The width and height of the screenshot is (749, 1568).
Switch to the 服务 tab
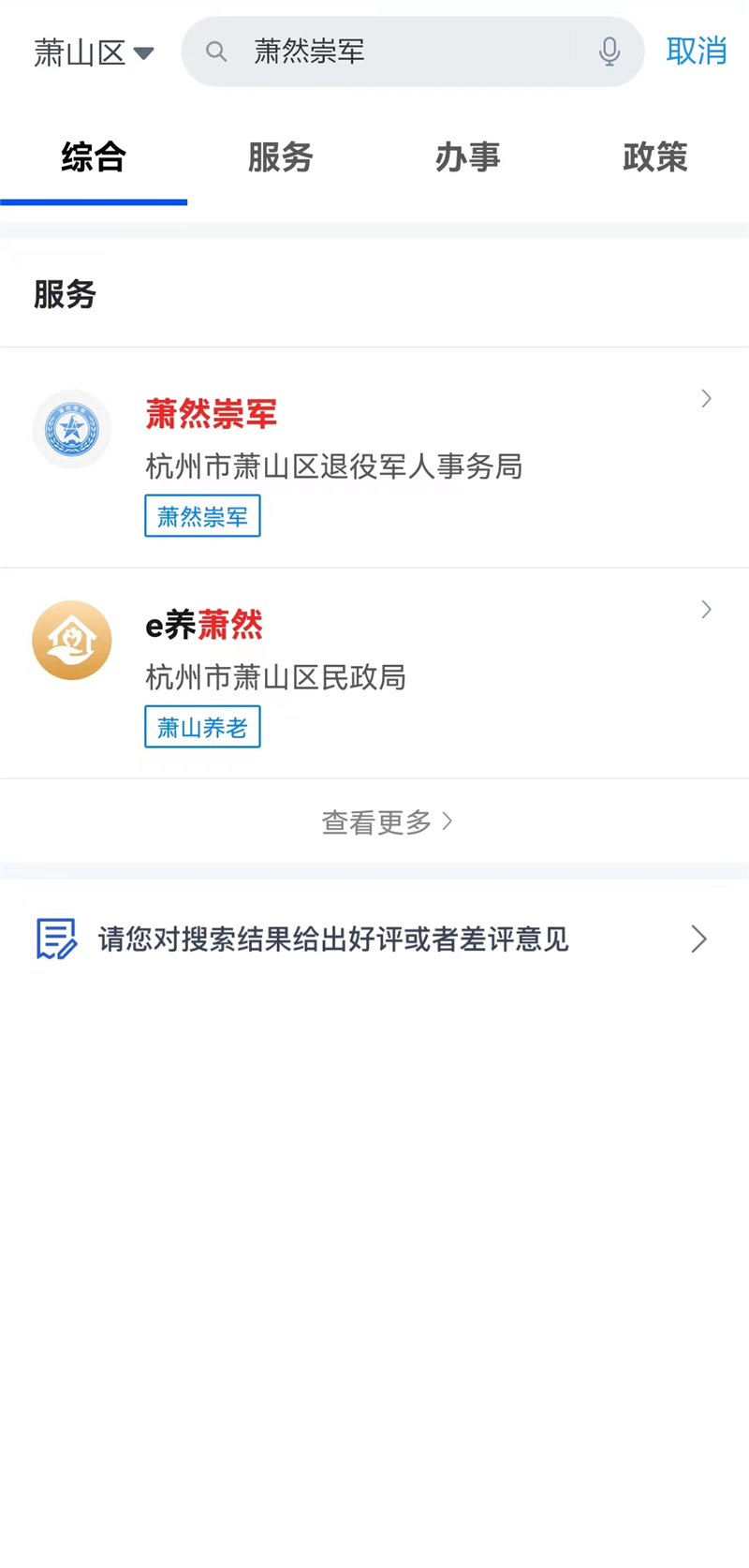coord(280,156)
